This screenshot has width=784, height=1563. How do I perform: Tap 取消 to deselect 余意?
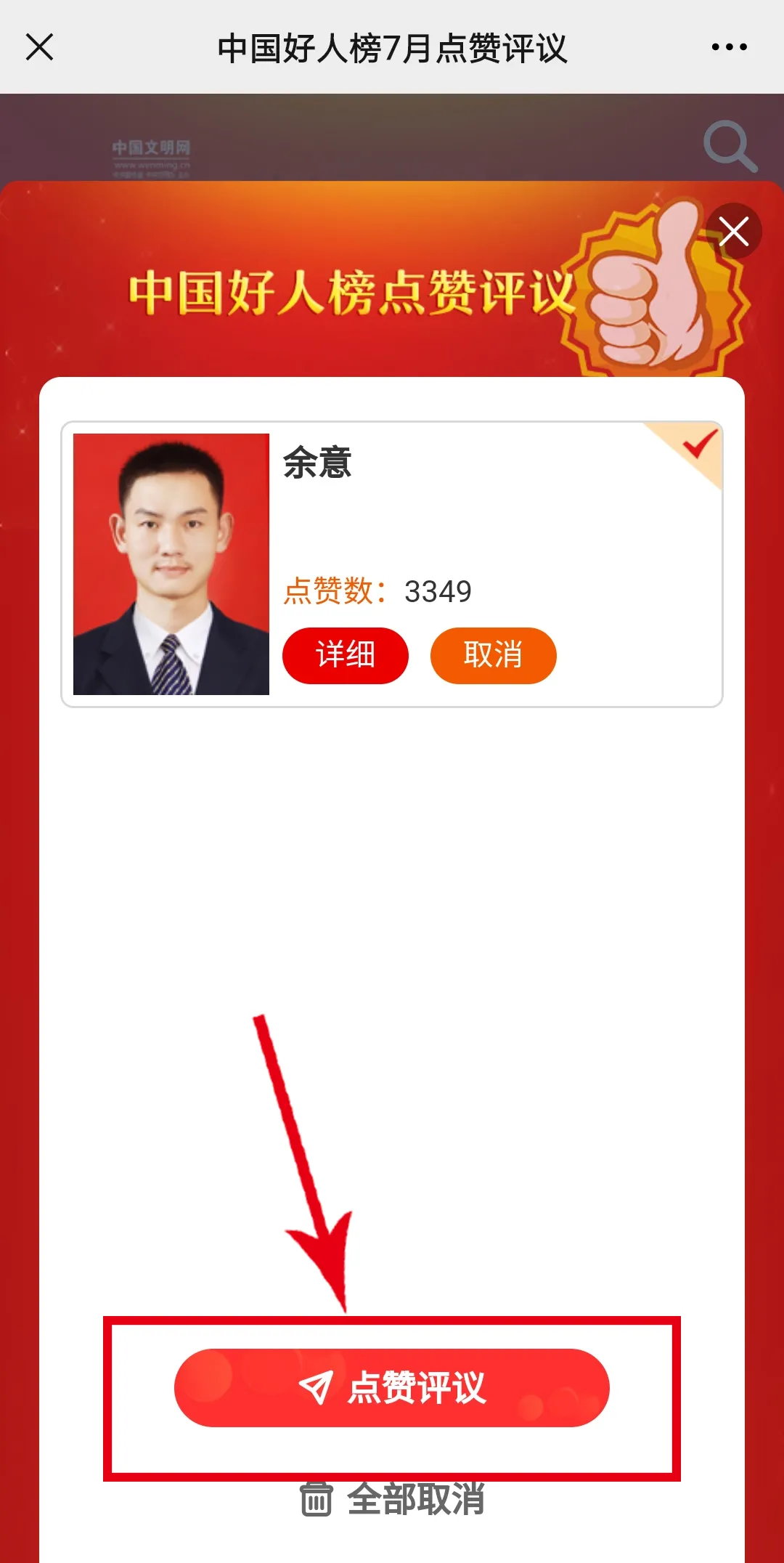[x=493, y=655]
